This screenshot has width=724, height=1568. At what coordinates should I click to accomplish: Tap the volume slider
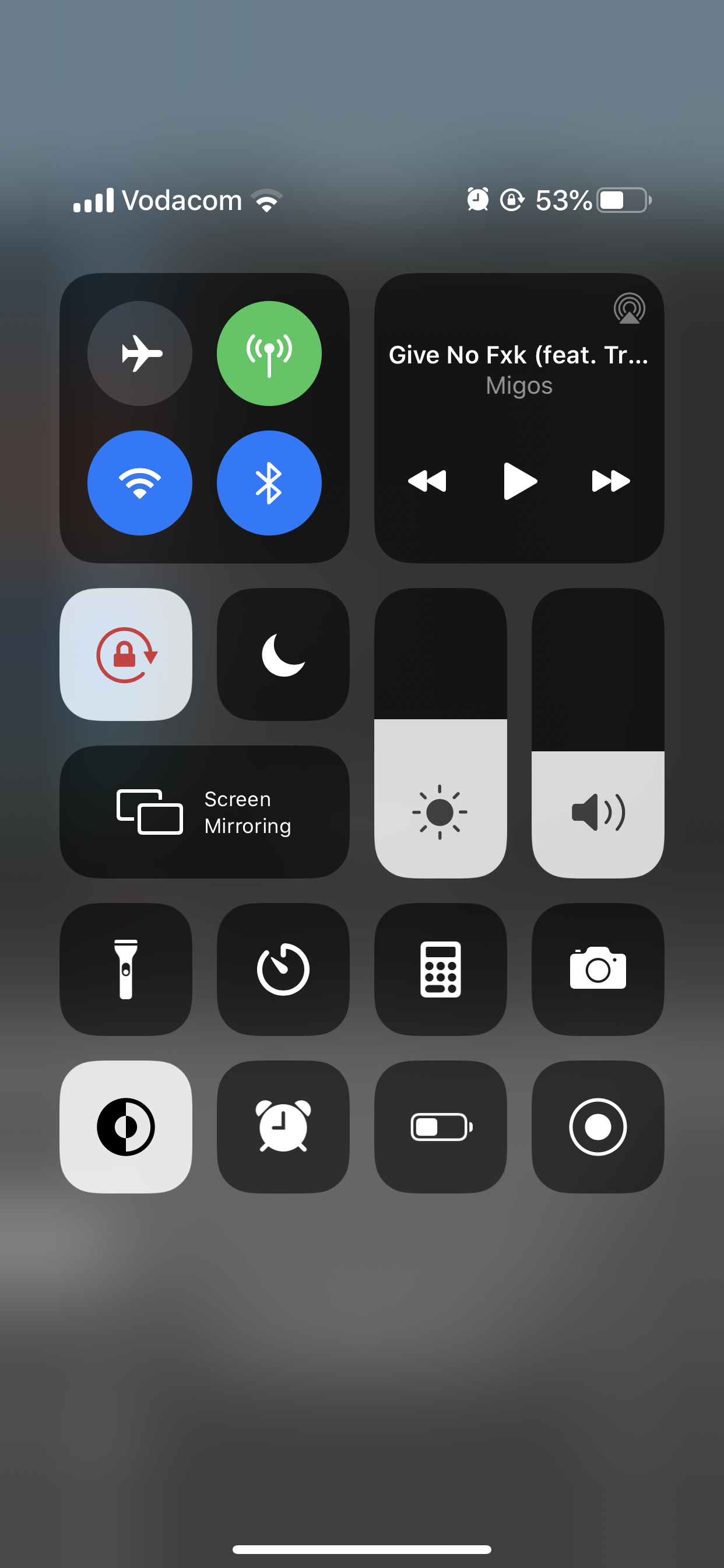(x=598, y=733)
